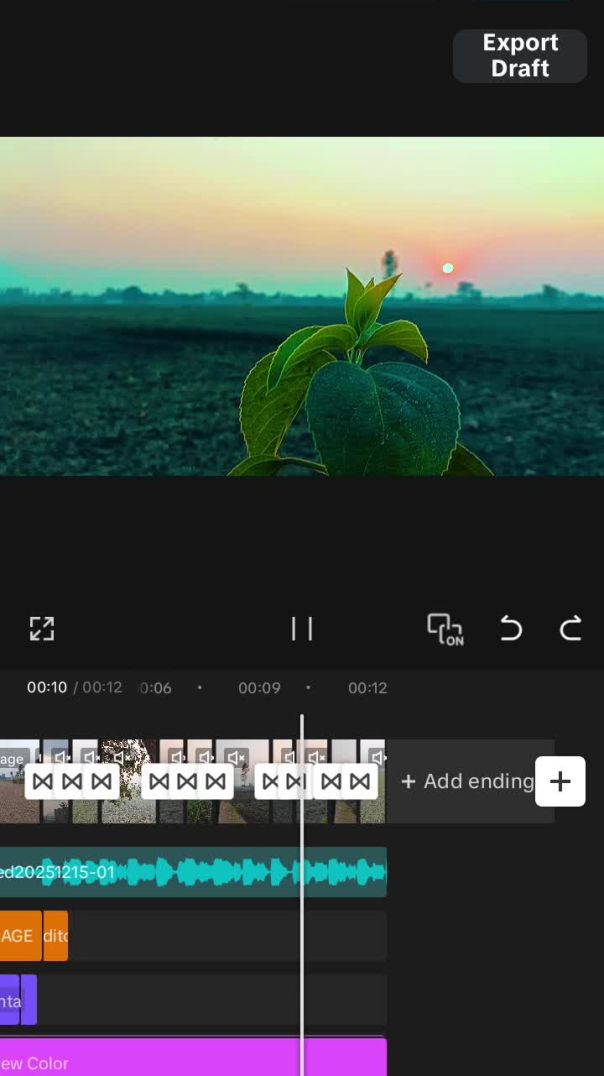Redo the last undone edit
Viewport: 604px width, 1076px height.
[570, 628]
